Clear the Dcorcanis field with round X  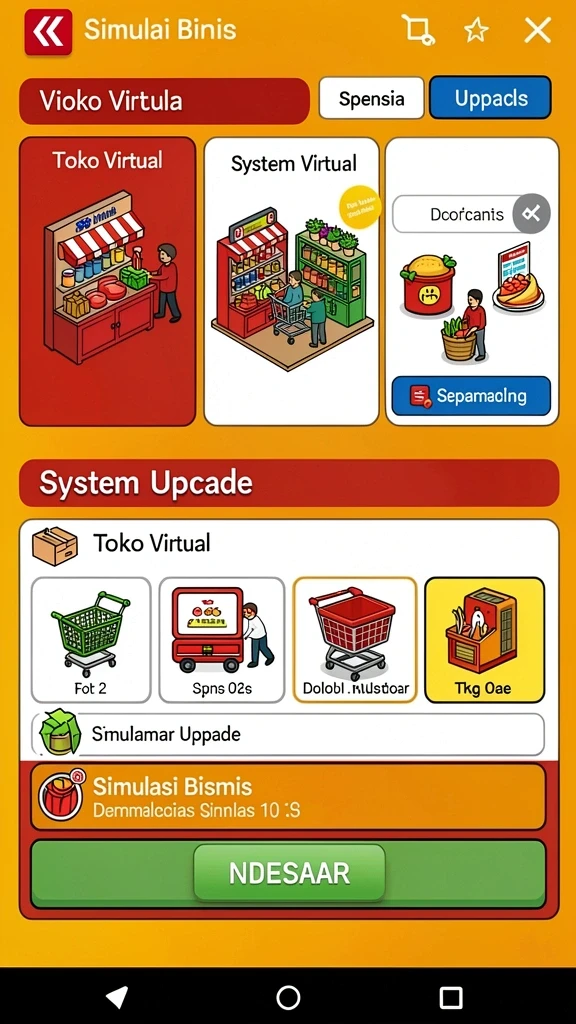click(531, 214)
